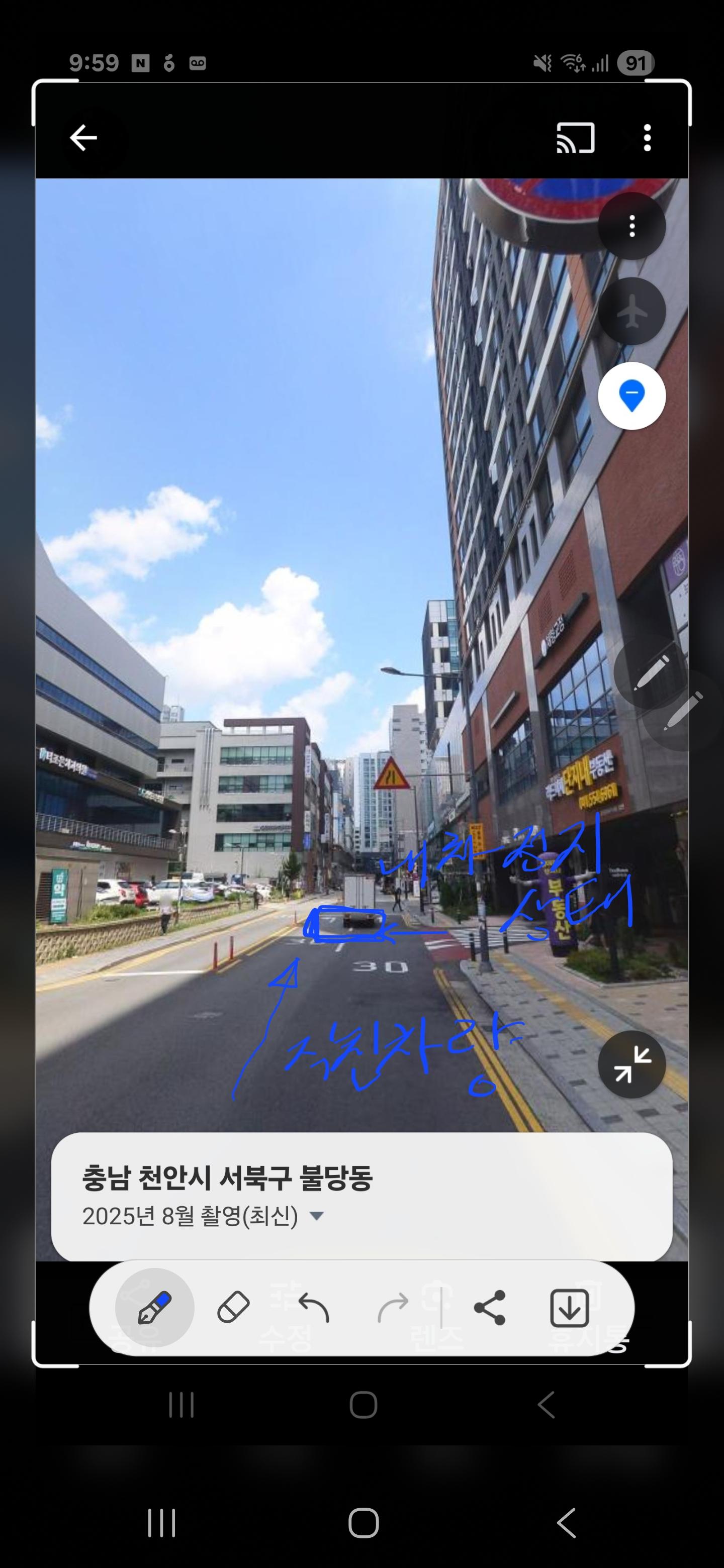This screenshot has width=724, height=1568.
Task: Undo the last drawing stroke
Action: click(x=314, y=1308)
